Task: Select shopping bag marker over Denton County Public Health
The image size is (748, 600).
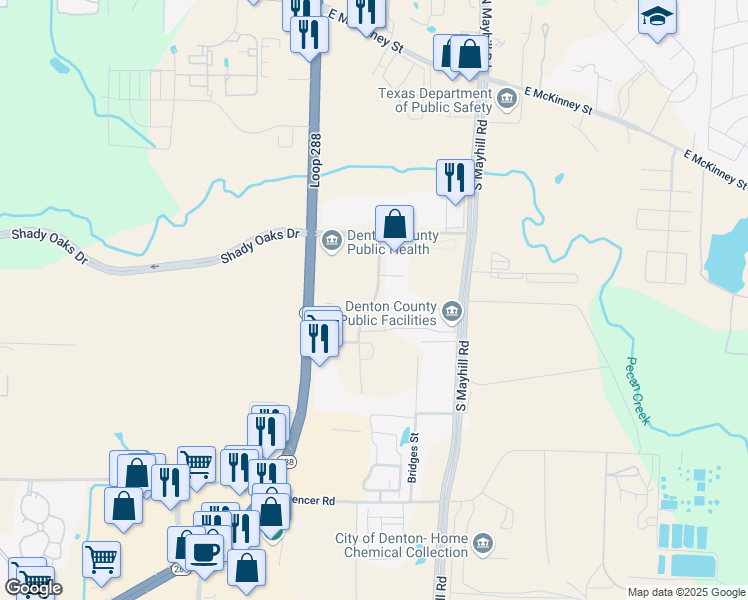Action: pyautogui.click(x=395, y=226)
